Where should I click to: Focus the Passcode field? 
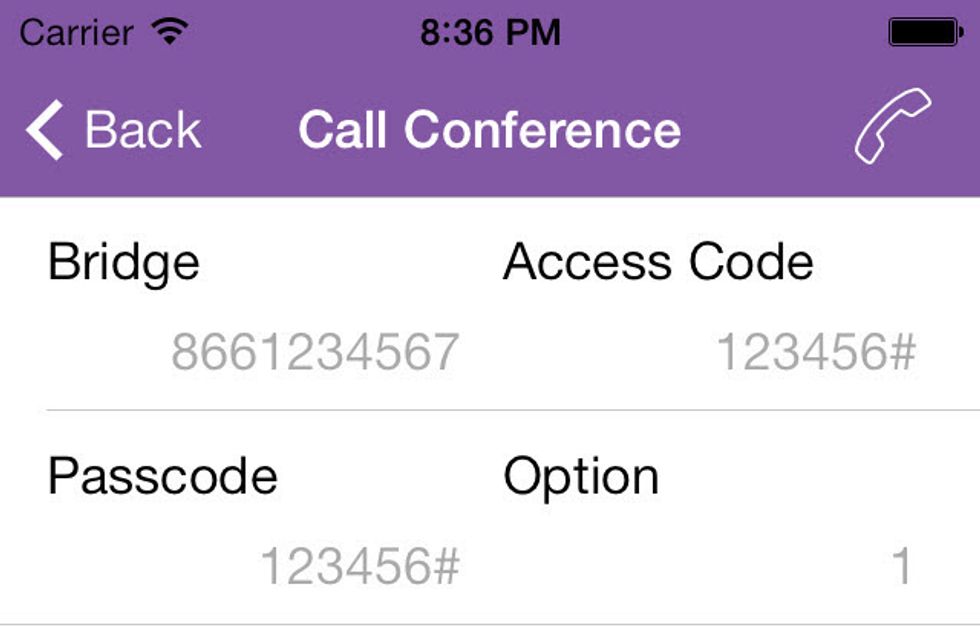360,567
